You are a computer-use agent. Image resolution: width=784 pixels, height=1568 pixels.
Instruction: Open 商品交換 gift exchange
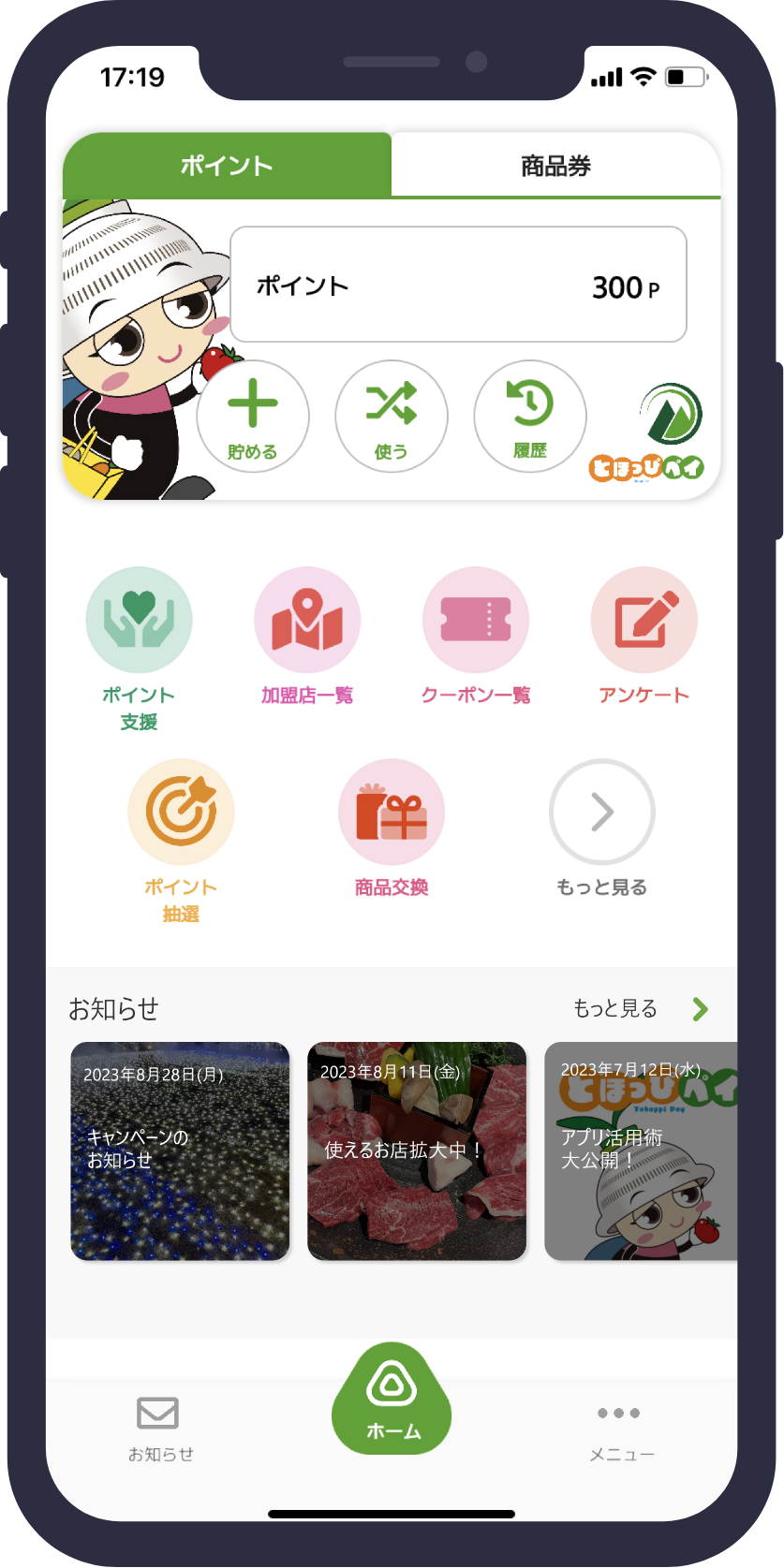tap(392, 813)
